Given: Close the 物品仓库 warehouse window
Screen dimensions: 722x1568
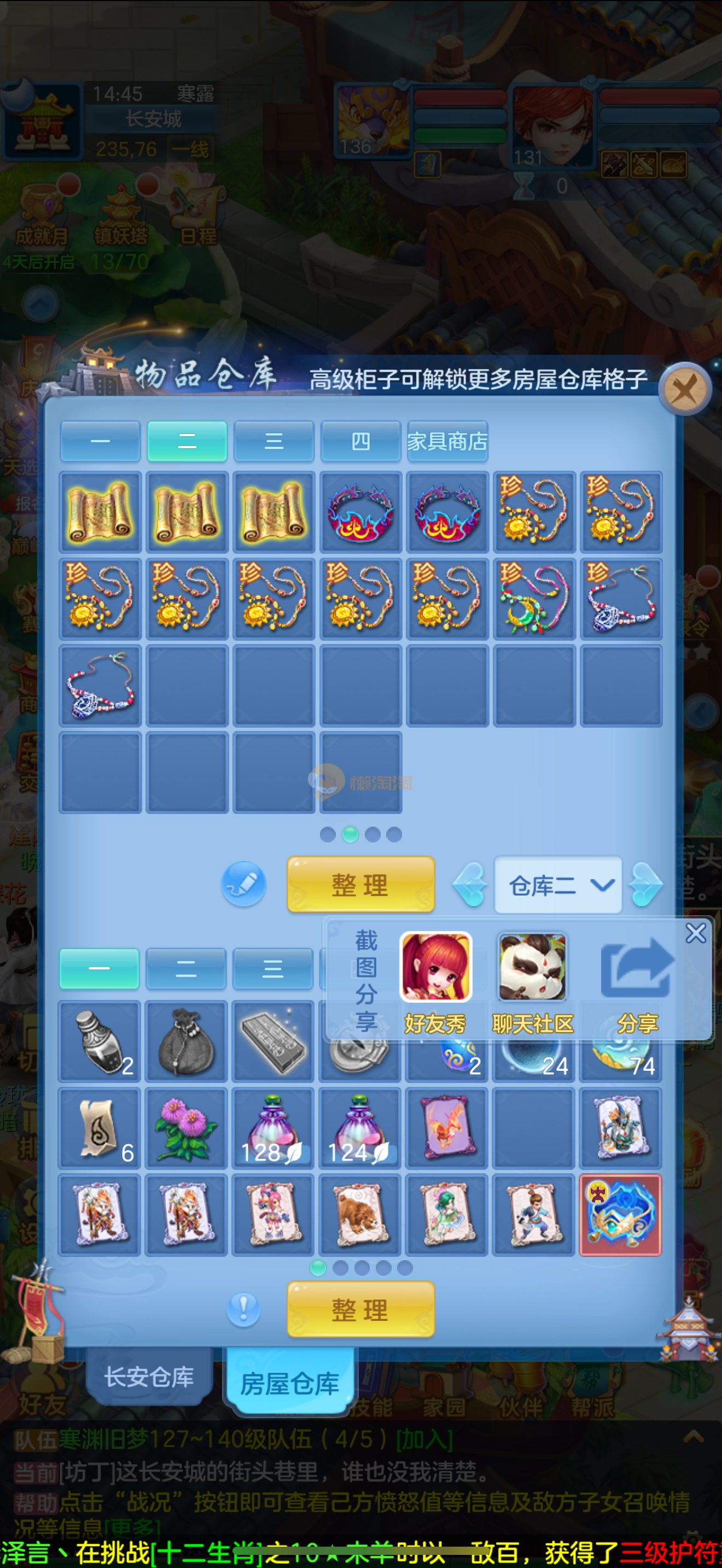Looking at the screenshot, I should point(685,390).
